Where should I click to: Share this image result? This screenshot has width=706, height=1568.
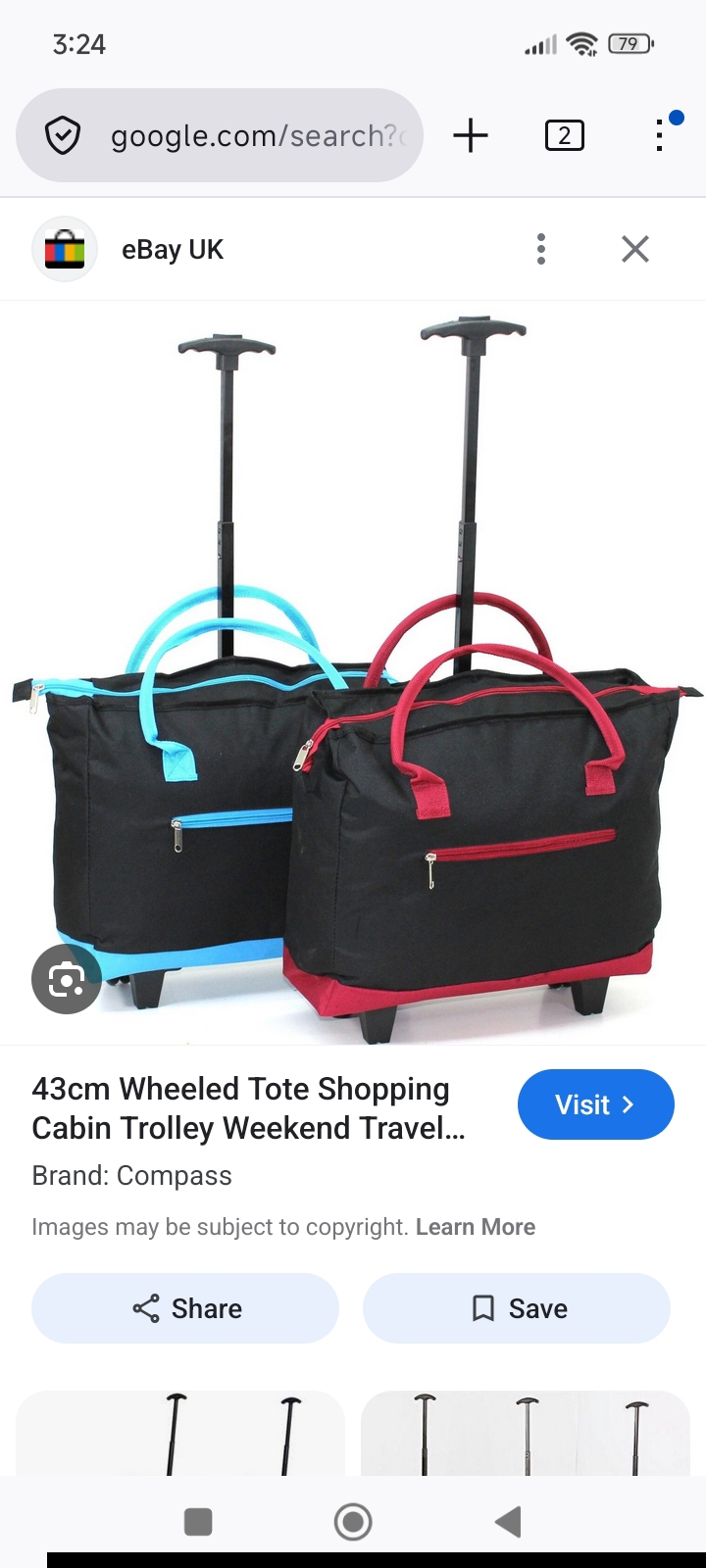point(185,1308)
